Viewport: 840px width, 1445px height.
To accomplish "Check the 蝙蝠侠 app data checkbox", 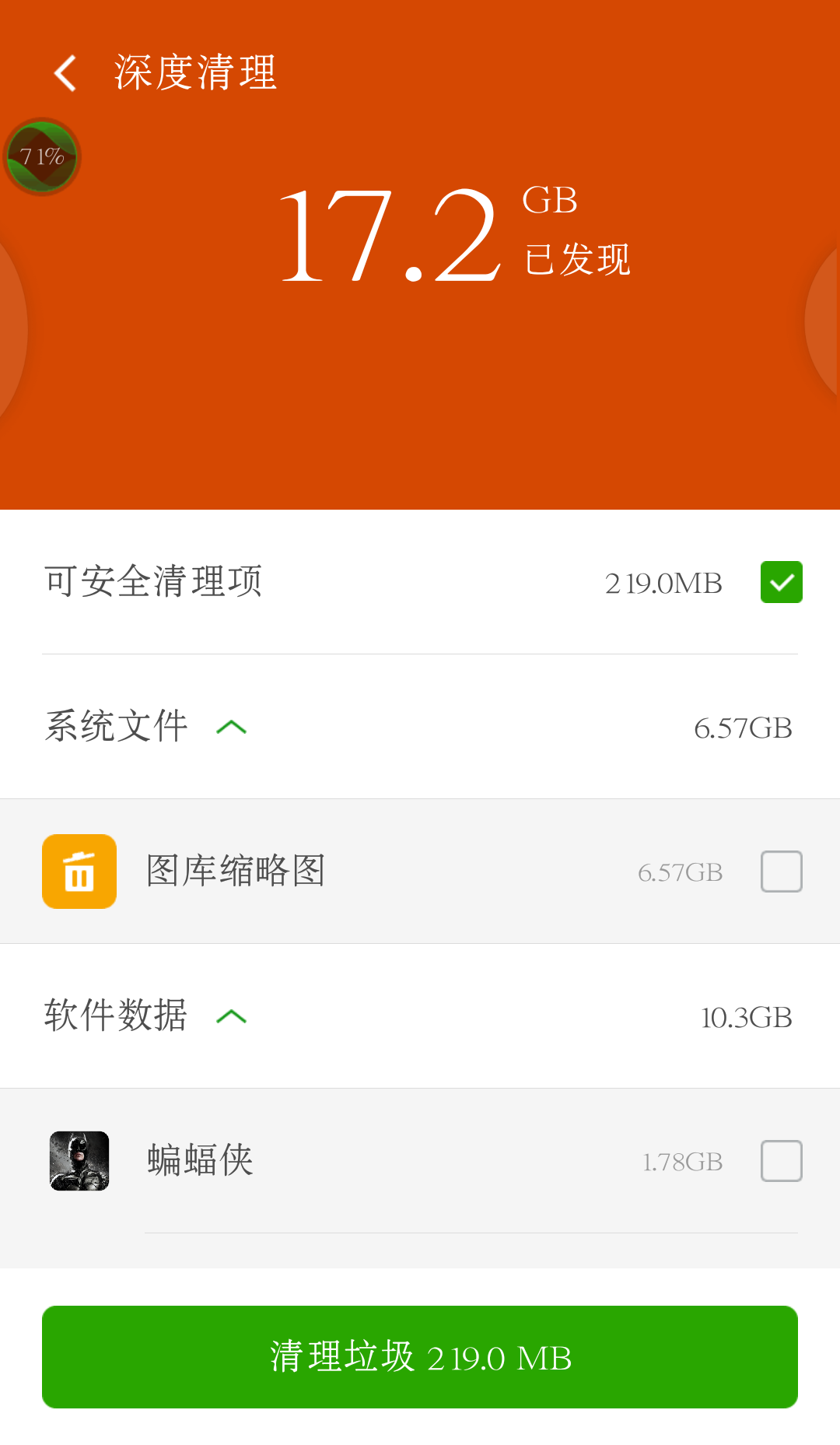I will pos(781,1161).
